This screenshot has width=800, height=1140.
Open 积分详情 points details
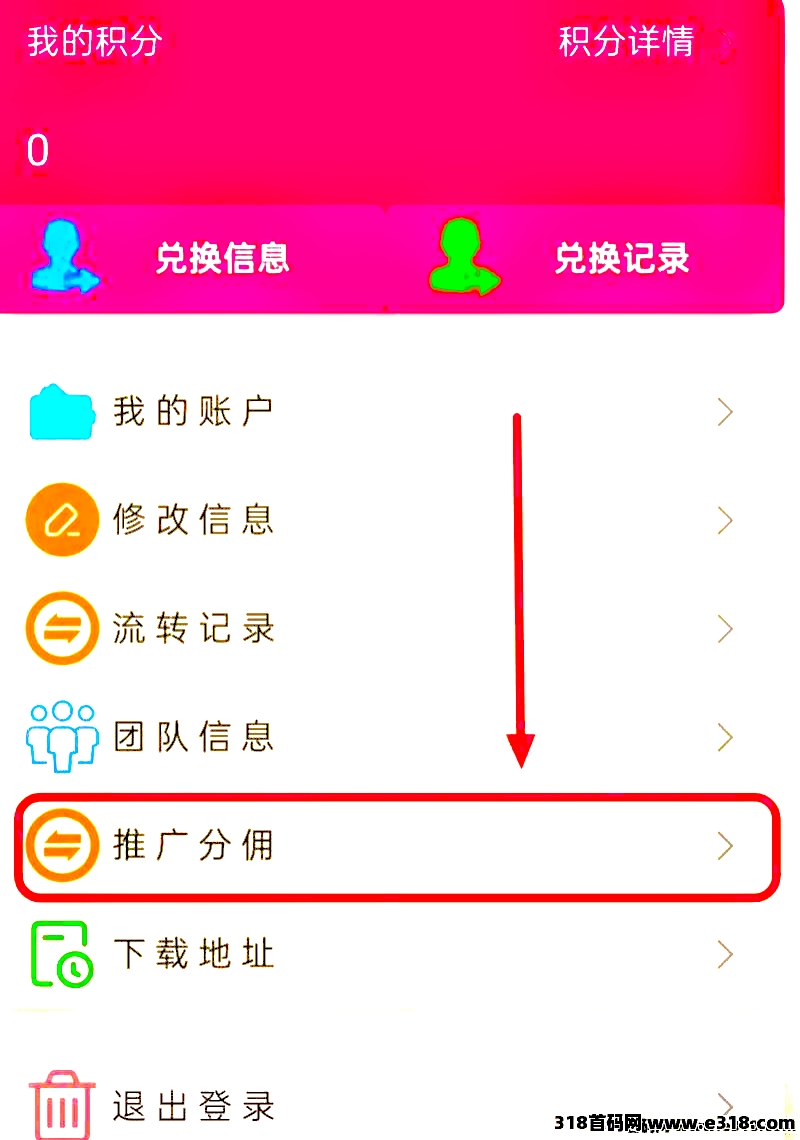(x=626, y=42)
